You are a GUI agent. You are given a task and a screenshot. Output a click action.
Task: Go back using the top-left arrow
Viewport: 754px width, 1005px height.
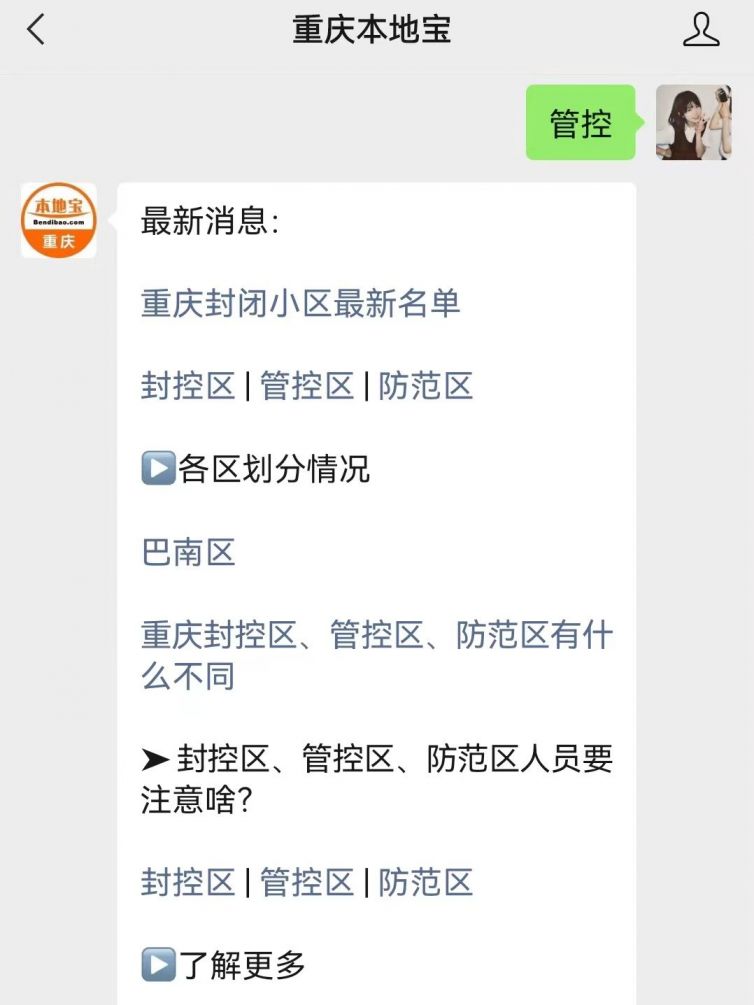tap(36, 30)
